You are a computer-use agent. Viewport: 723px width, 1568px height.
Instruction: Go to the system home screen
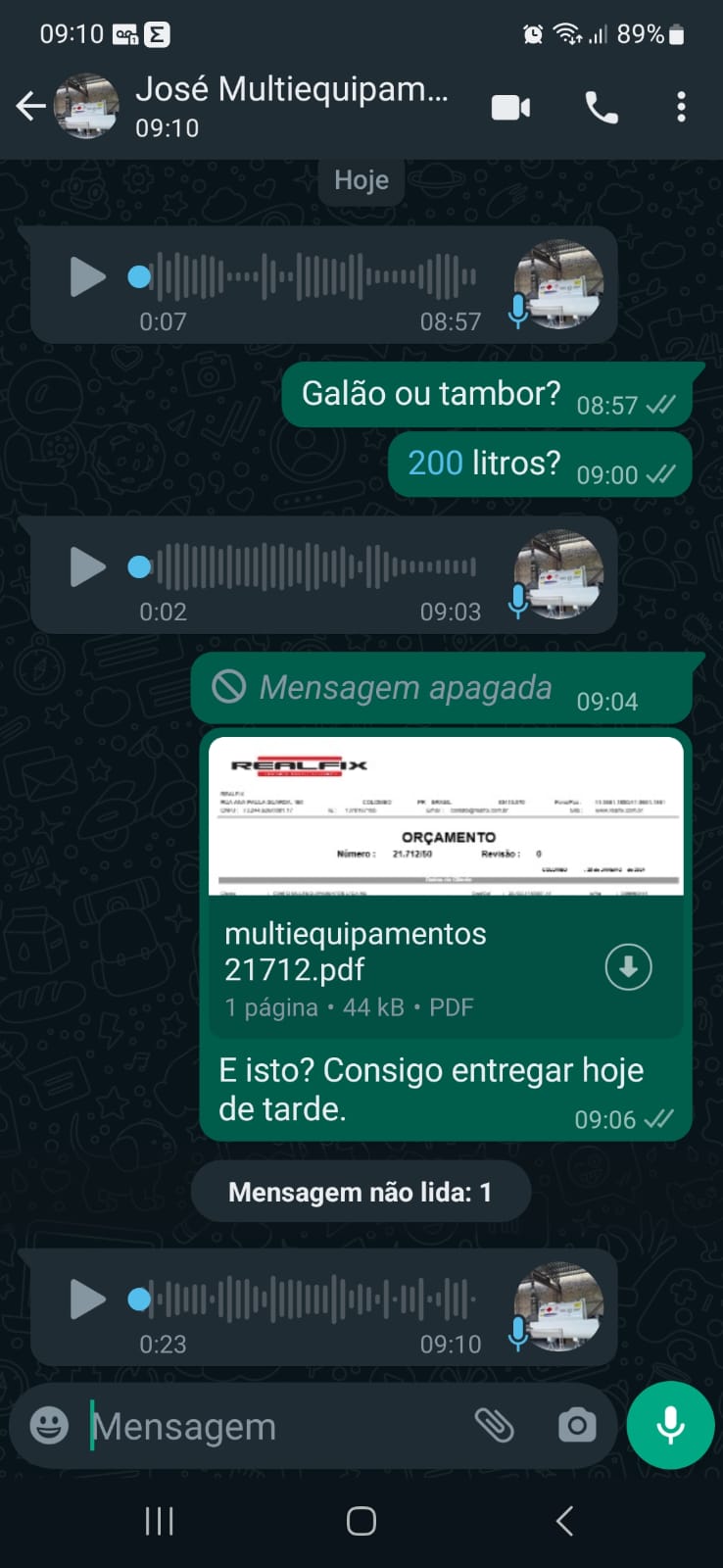click(361, 1521)
